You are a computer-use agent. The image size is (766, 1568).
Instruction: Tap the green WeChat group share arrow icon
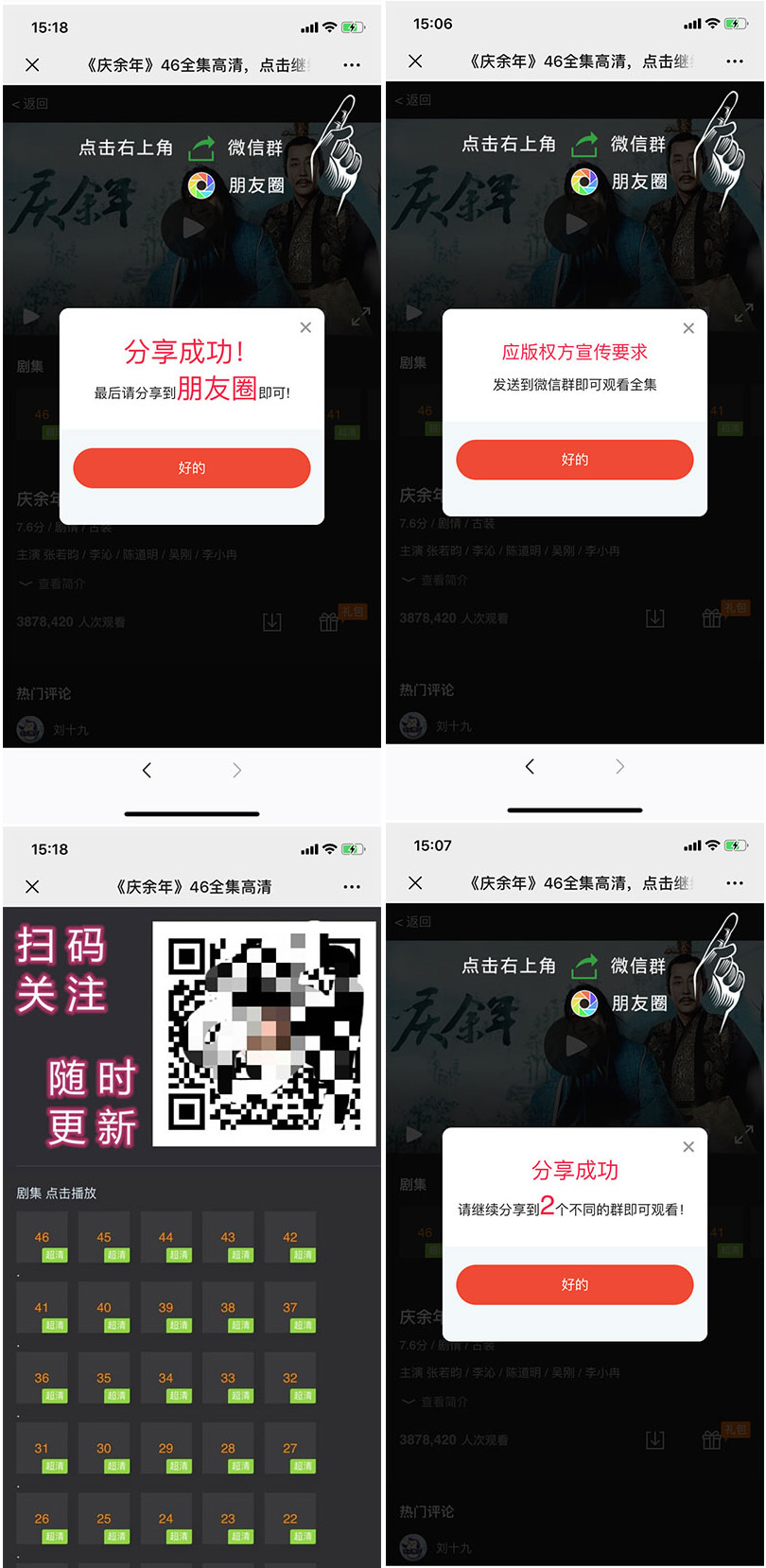click(201, 147)
